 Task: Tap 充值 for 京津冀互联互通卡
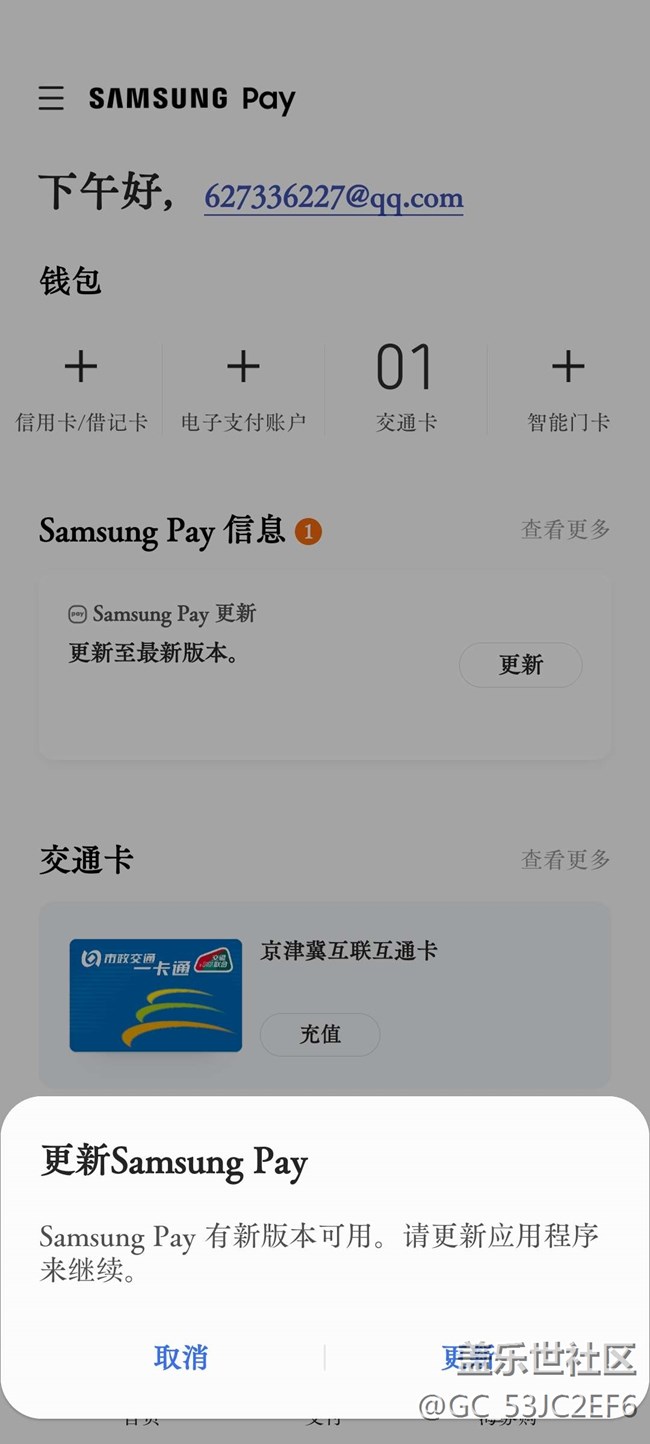(320, 1034)
